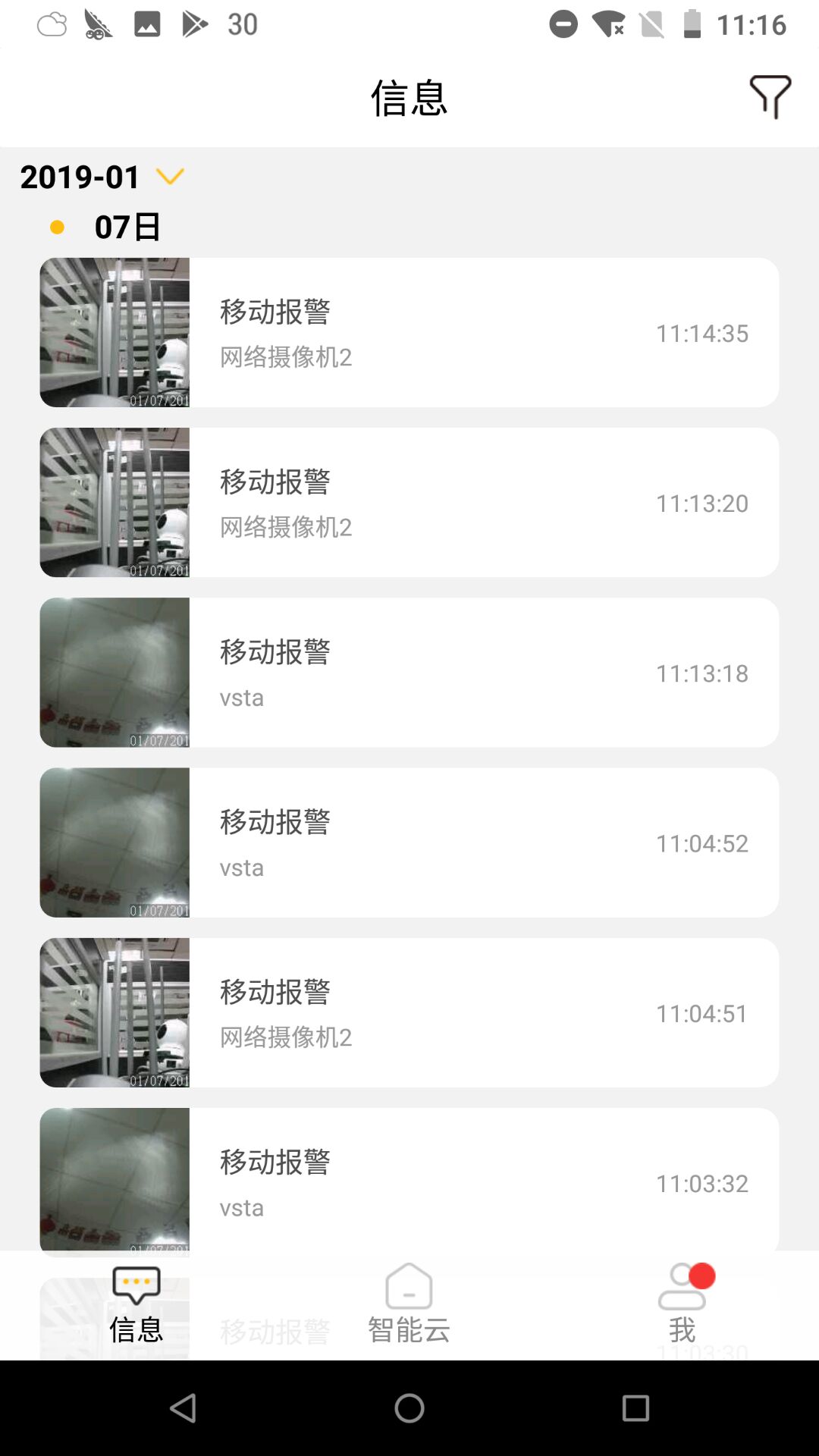The width and height of the screenshot is (819, 1456).
Task: Switch to the 智能云 tab
Action: [409, 1304]
